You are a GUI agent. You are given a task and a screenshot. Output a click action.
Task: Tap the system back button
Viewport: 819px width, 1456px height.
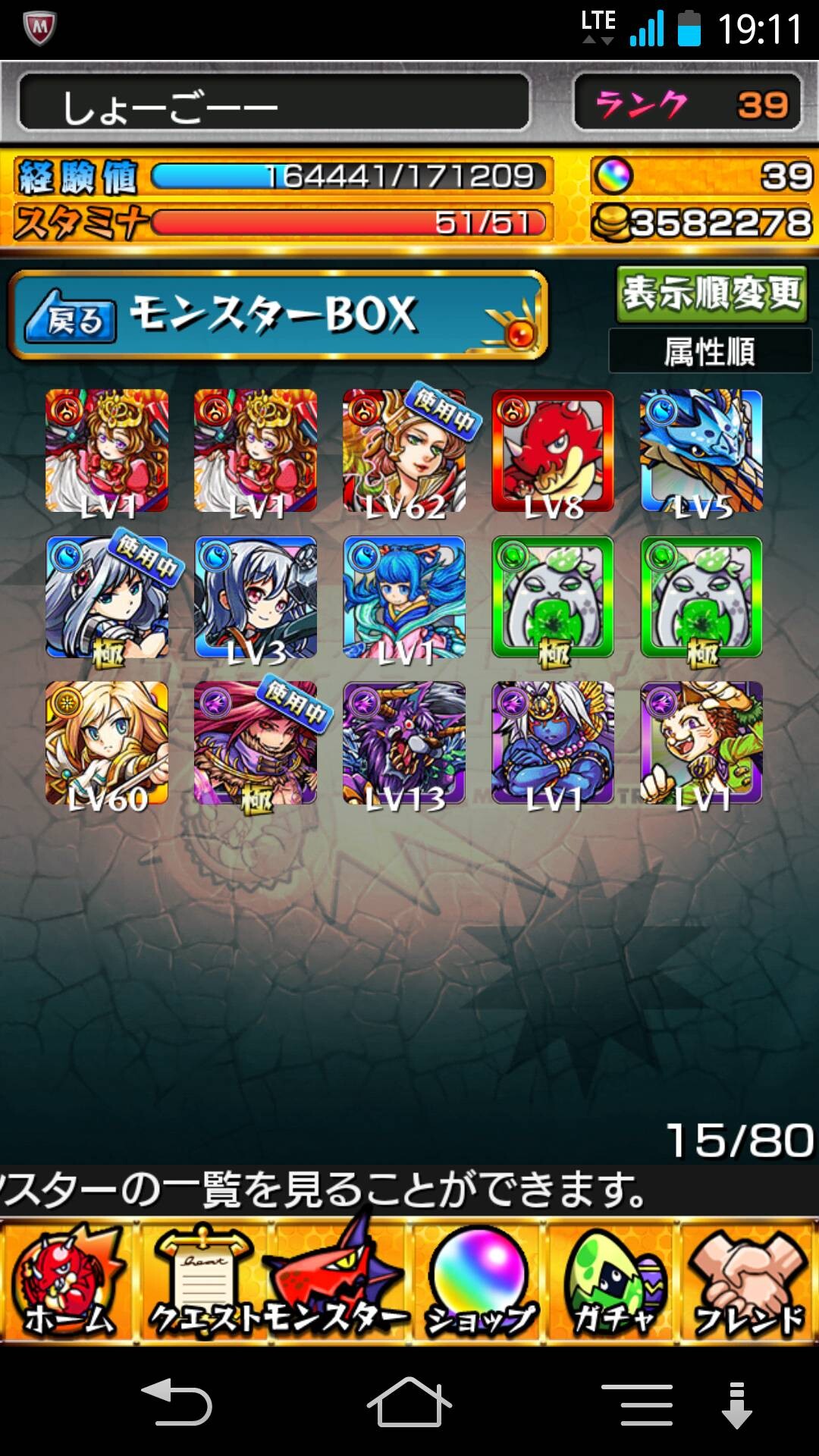[177, 1403]
